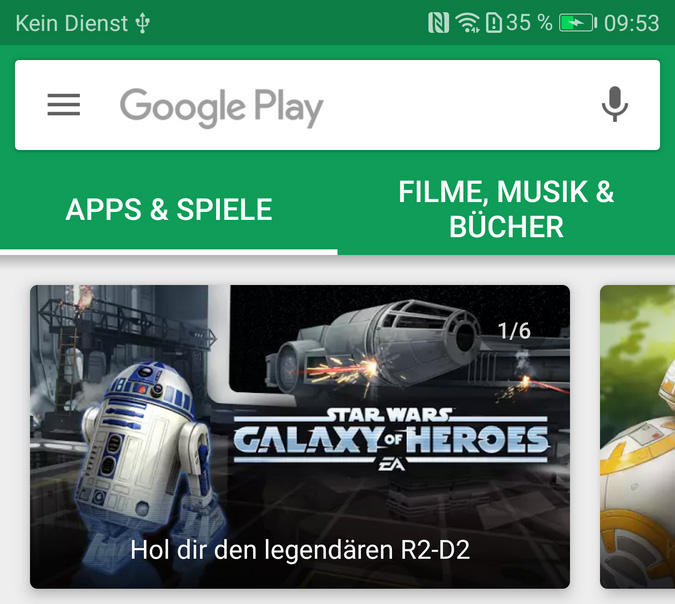675x604 pixels.
Task: Switch to the Filme, Musik & Bücher tab
Action: tap(506, 209)
